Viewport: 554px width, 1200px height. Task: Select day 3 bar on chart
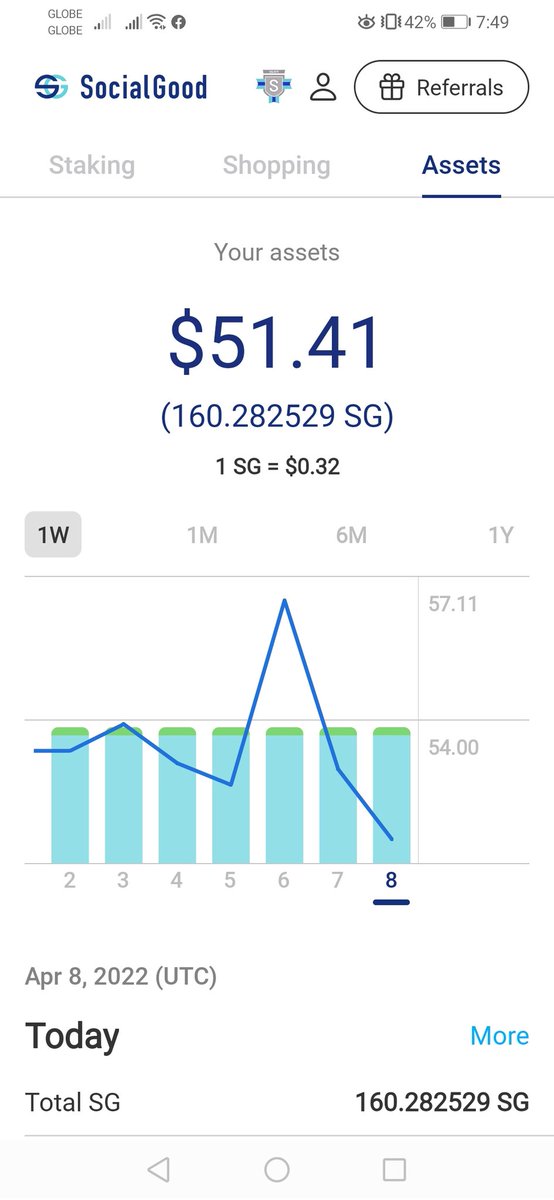123,795
